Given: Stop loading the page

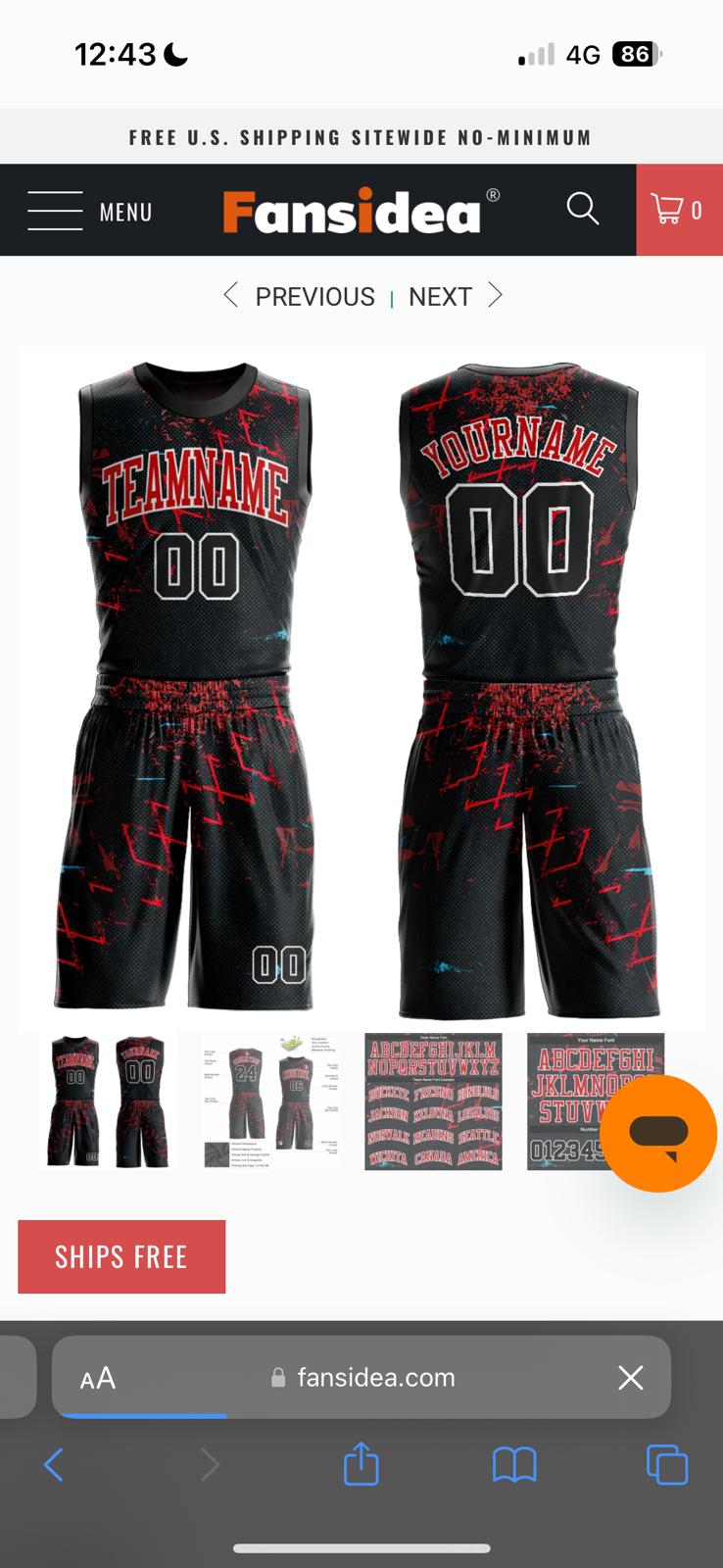Looking at the screenshot, I should coord(631,1378).
